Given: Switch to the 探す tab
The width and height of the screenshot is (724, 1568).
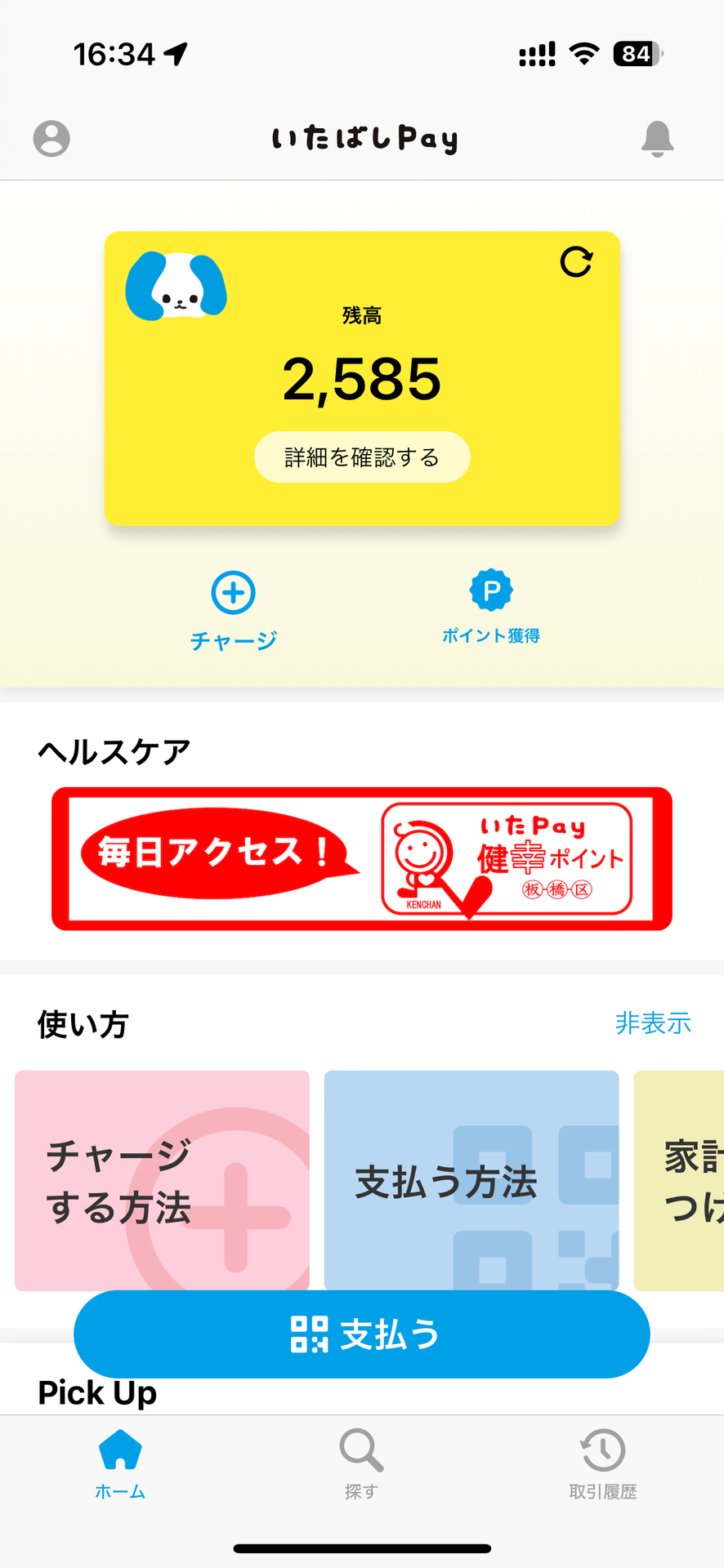Looking at the screenshot, I should [361, 1464].
